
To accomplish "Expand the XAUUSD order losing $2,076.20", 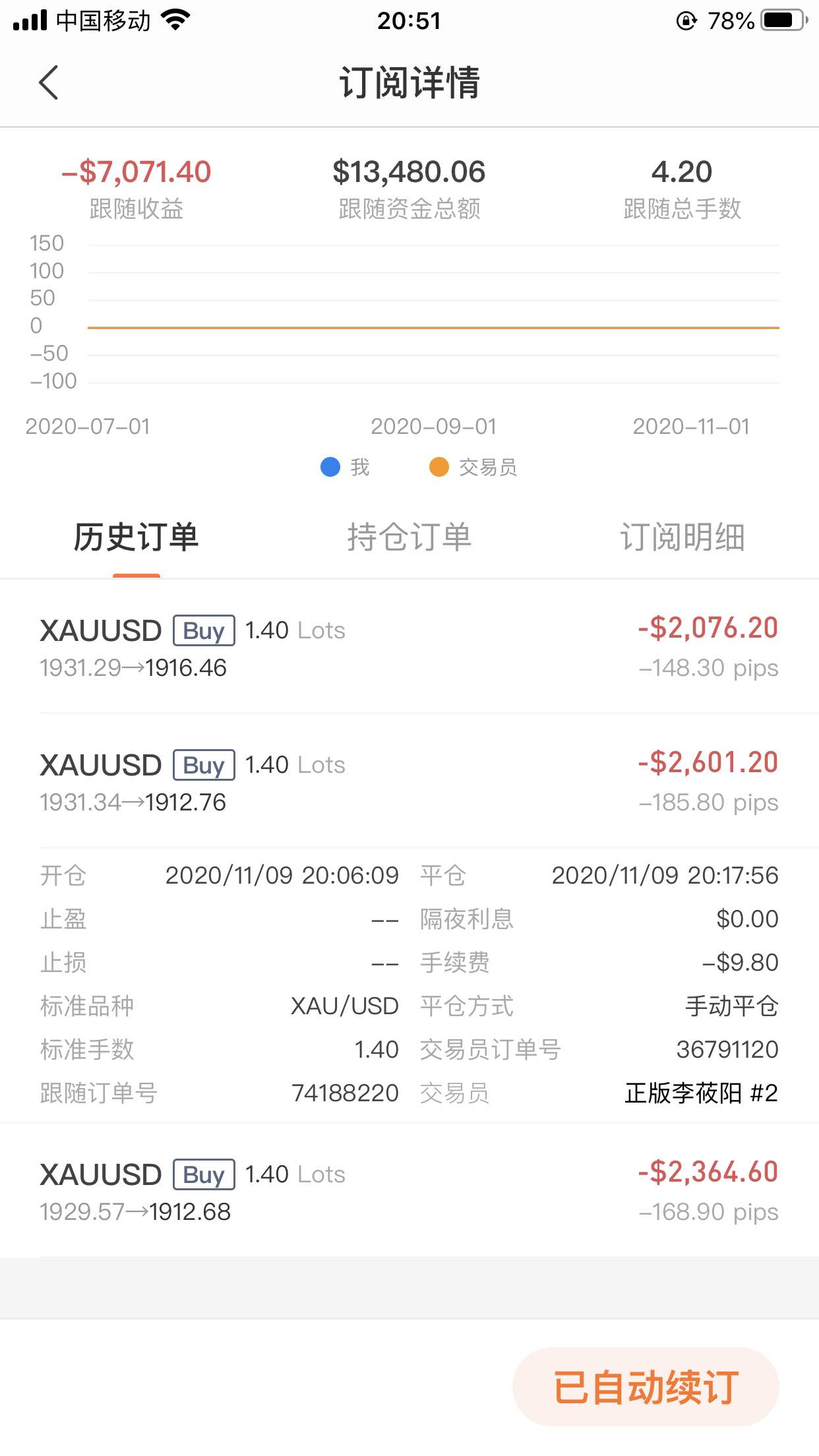I will (409, 647).
